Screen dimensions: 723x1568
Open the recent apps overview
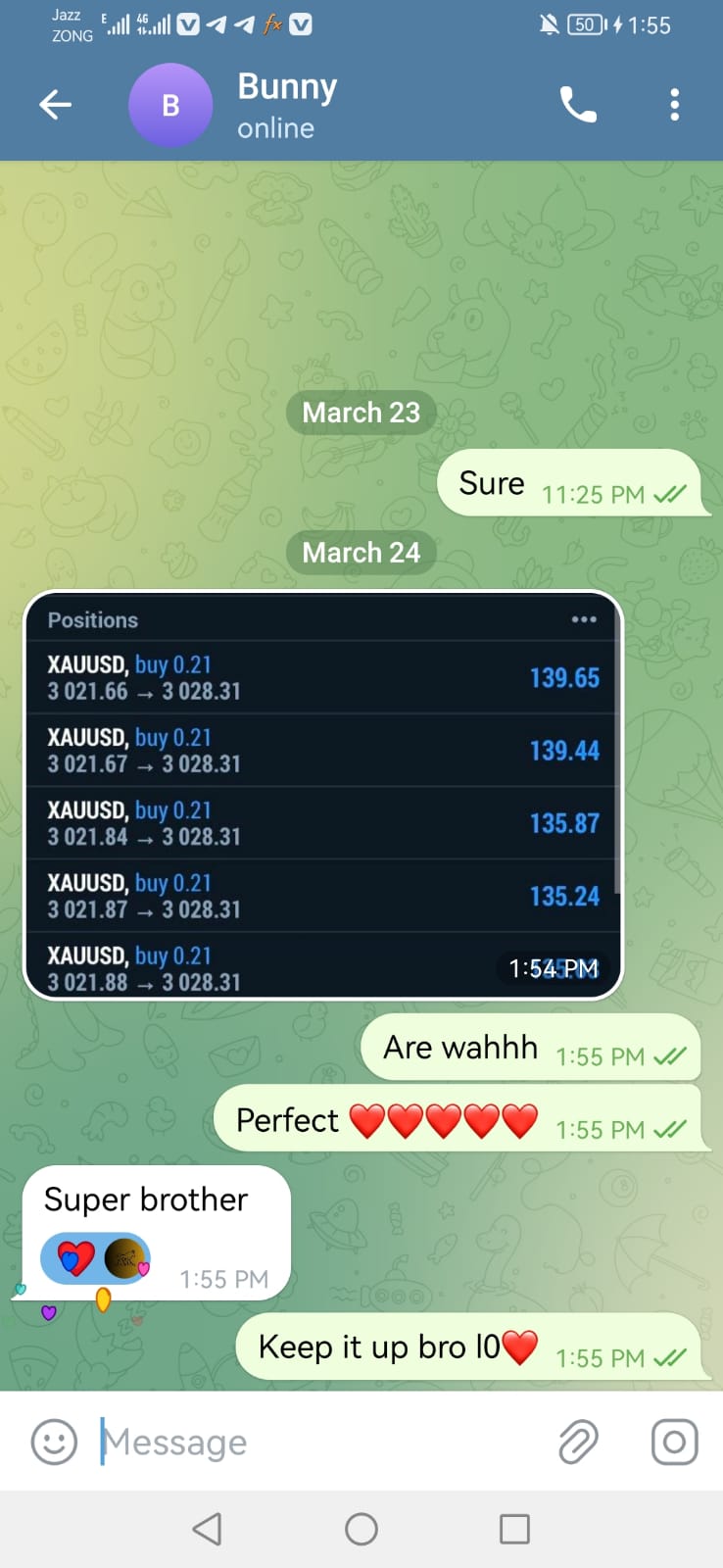[x=514, y=1529]
